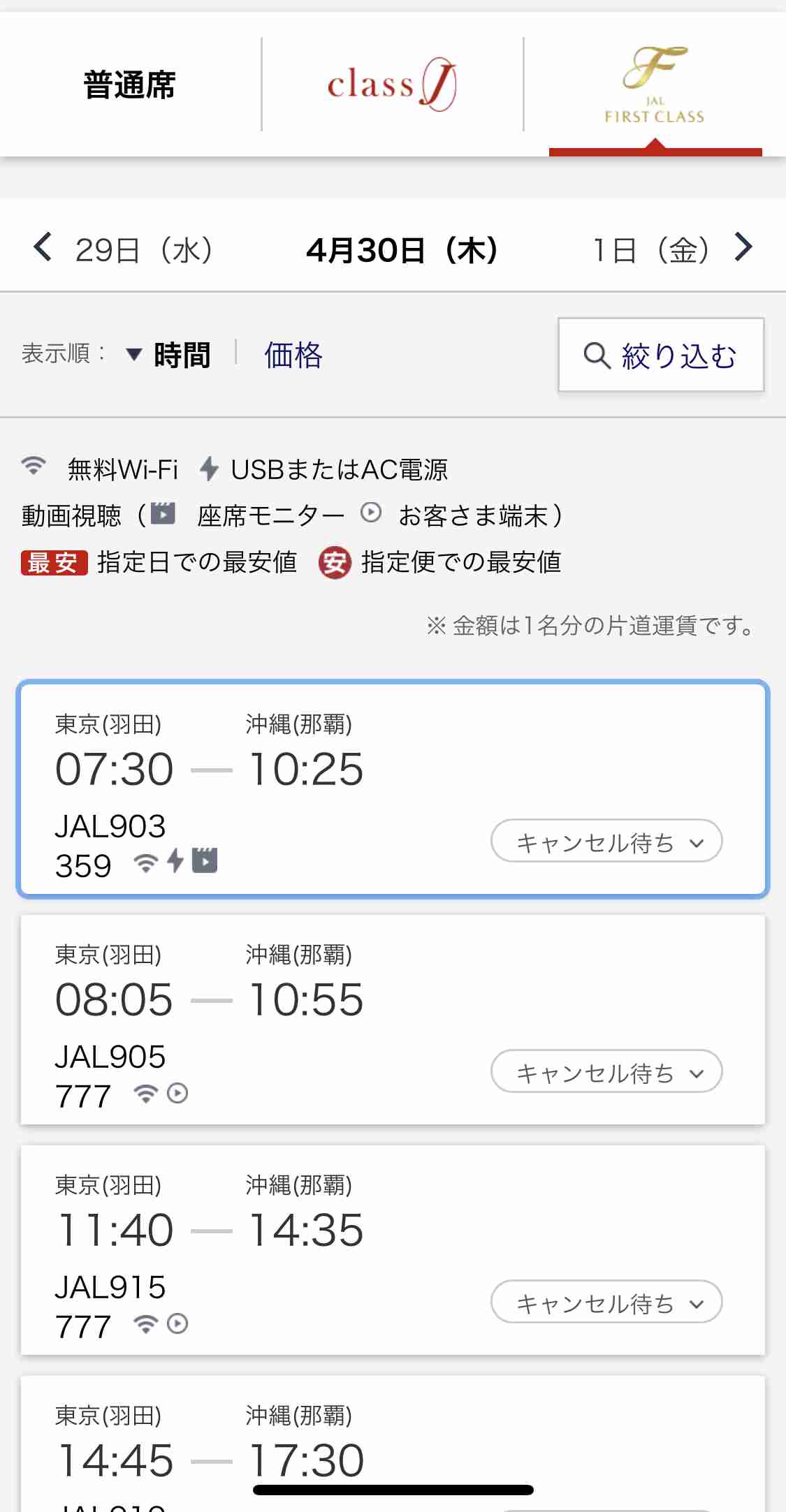Viewport: 786px width, 1512px height.
Task: Sort flights by 価格
Action: click(x=293, y=355)
